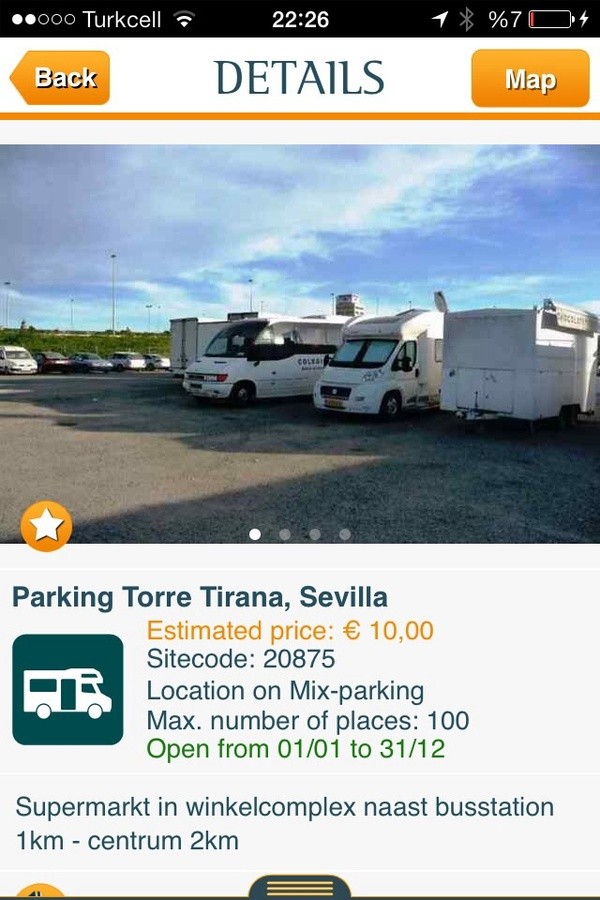Go back using the Back button
The height and width of the screenshot is (900, 600).
click(62, 78)
